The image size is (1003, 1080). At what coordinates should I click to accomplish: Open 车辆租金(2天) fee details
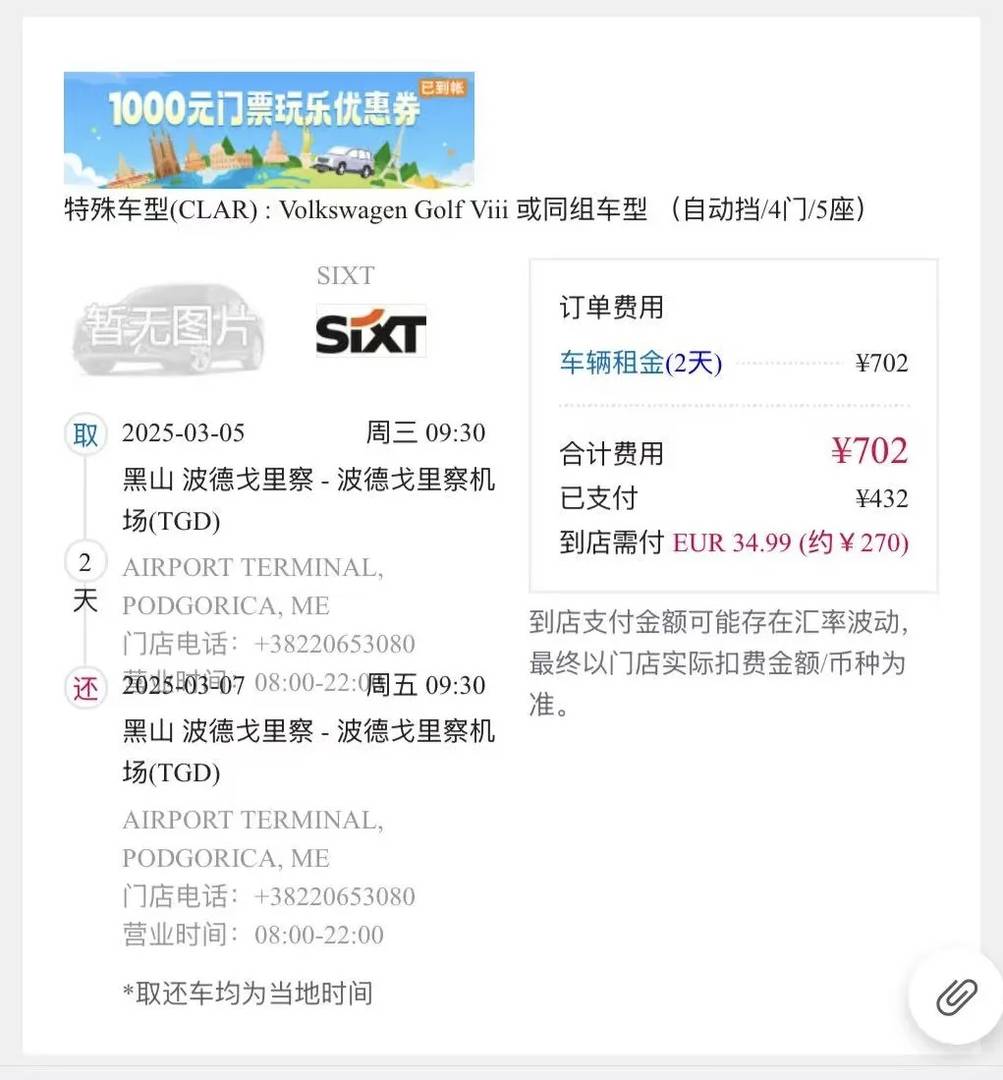pos(640,363)
